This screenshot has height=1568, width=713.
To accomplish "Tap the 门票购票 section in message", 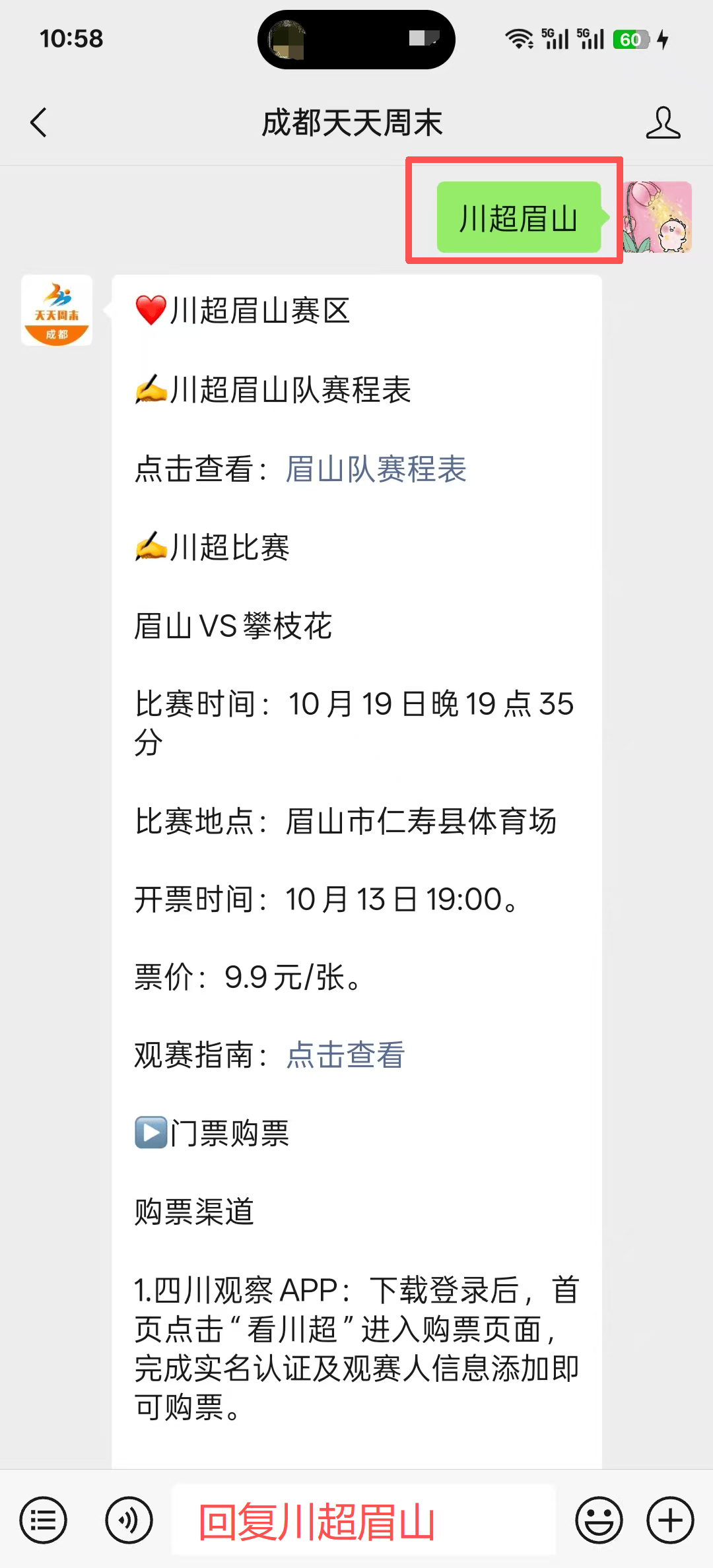I will pyautogui.click(x=213, y=1132).
